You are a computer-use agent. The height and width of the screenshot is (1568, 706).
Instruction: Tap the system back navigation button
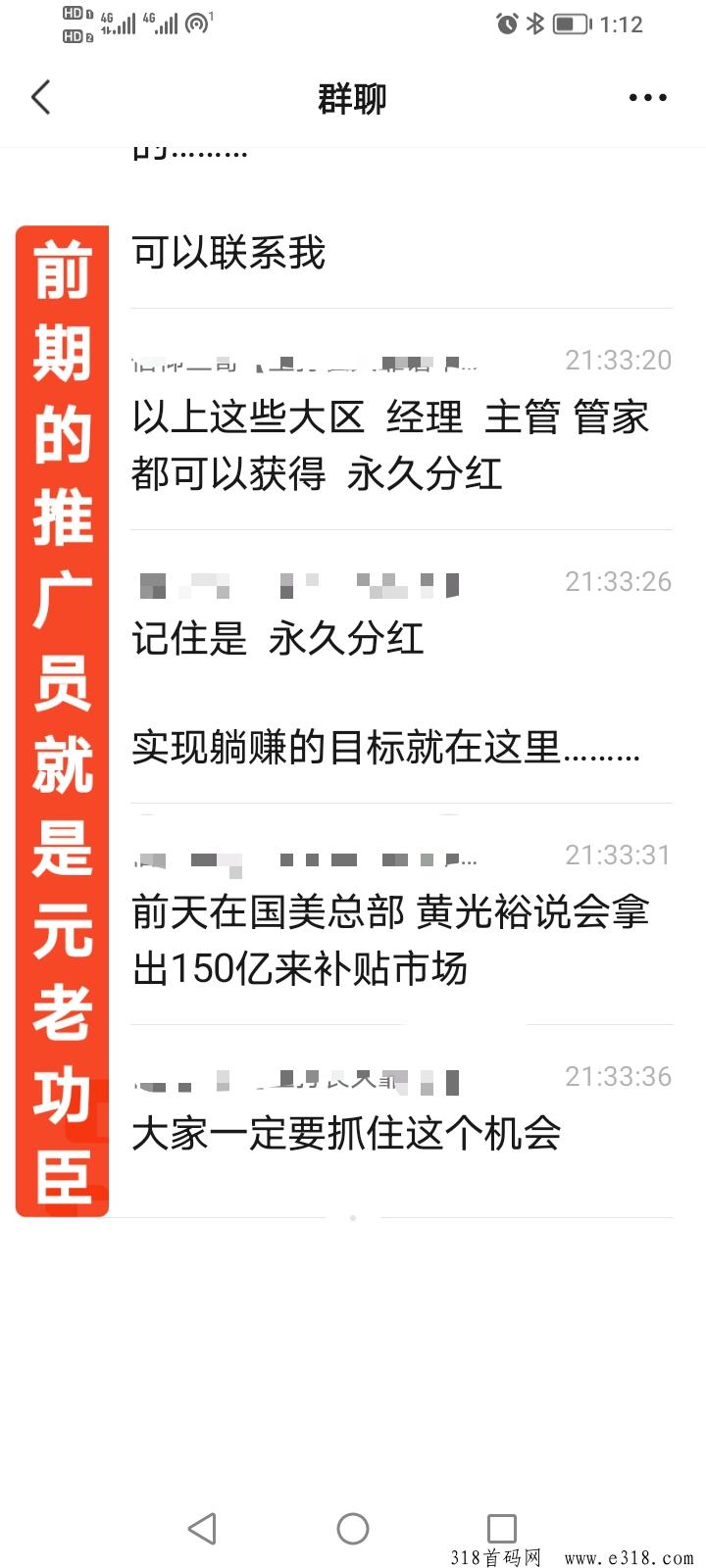202,1528
